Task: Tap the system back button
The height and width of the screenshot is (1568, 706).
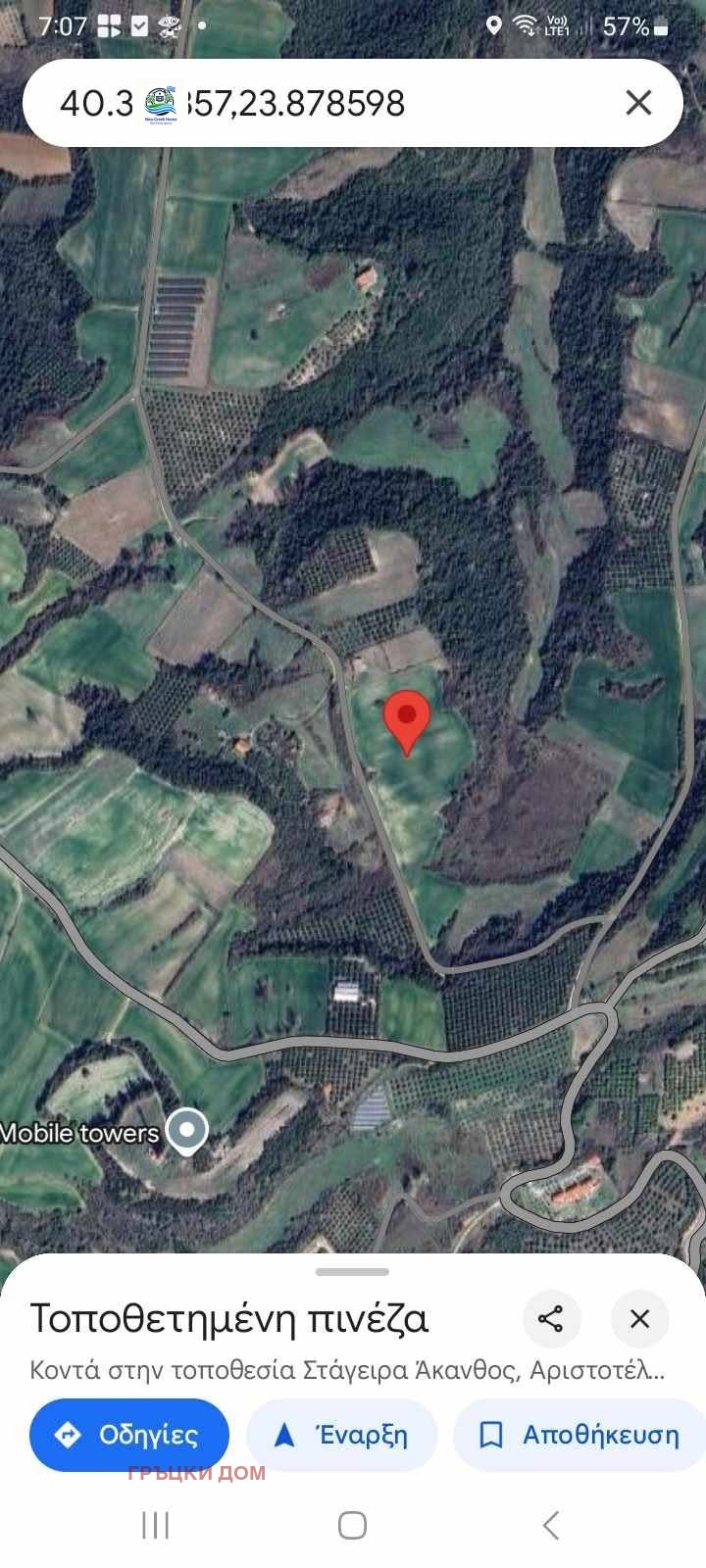Action: pyautogui.click(x=551, y=1525)
